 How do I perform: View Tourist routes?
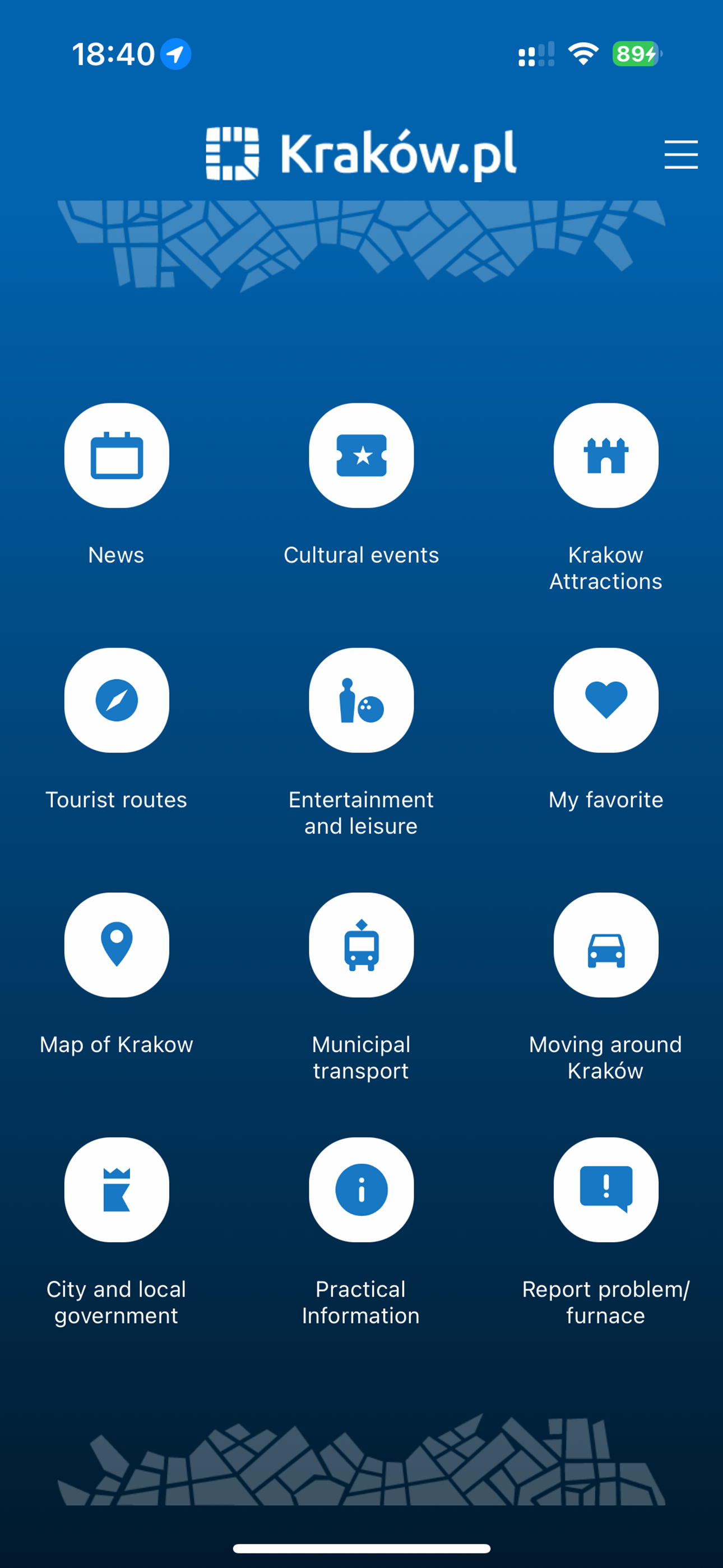point(117,700)
